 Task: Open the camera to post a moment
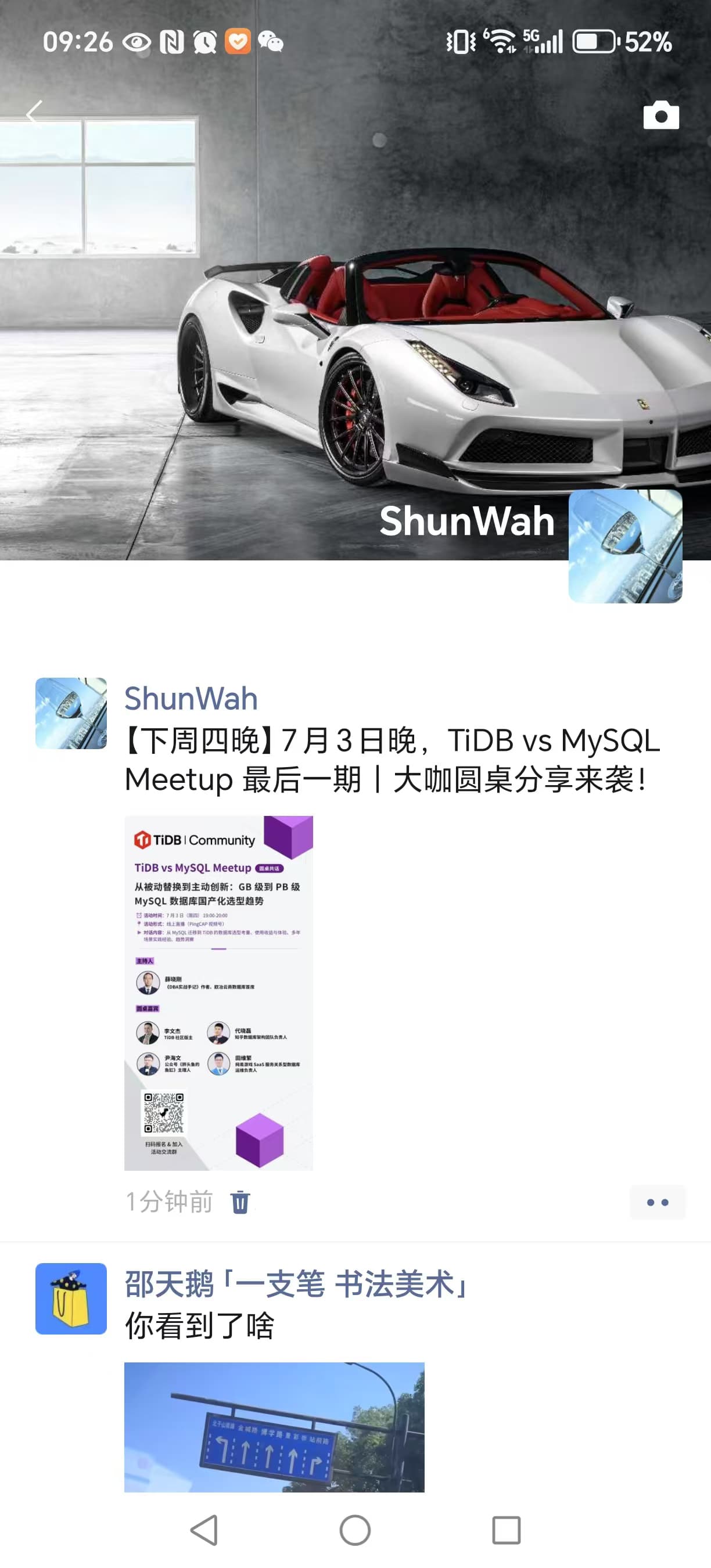tap(660, 115)
